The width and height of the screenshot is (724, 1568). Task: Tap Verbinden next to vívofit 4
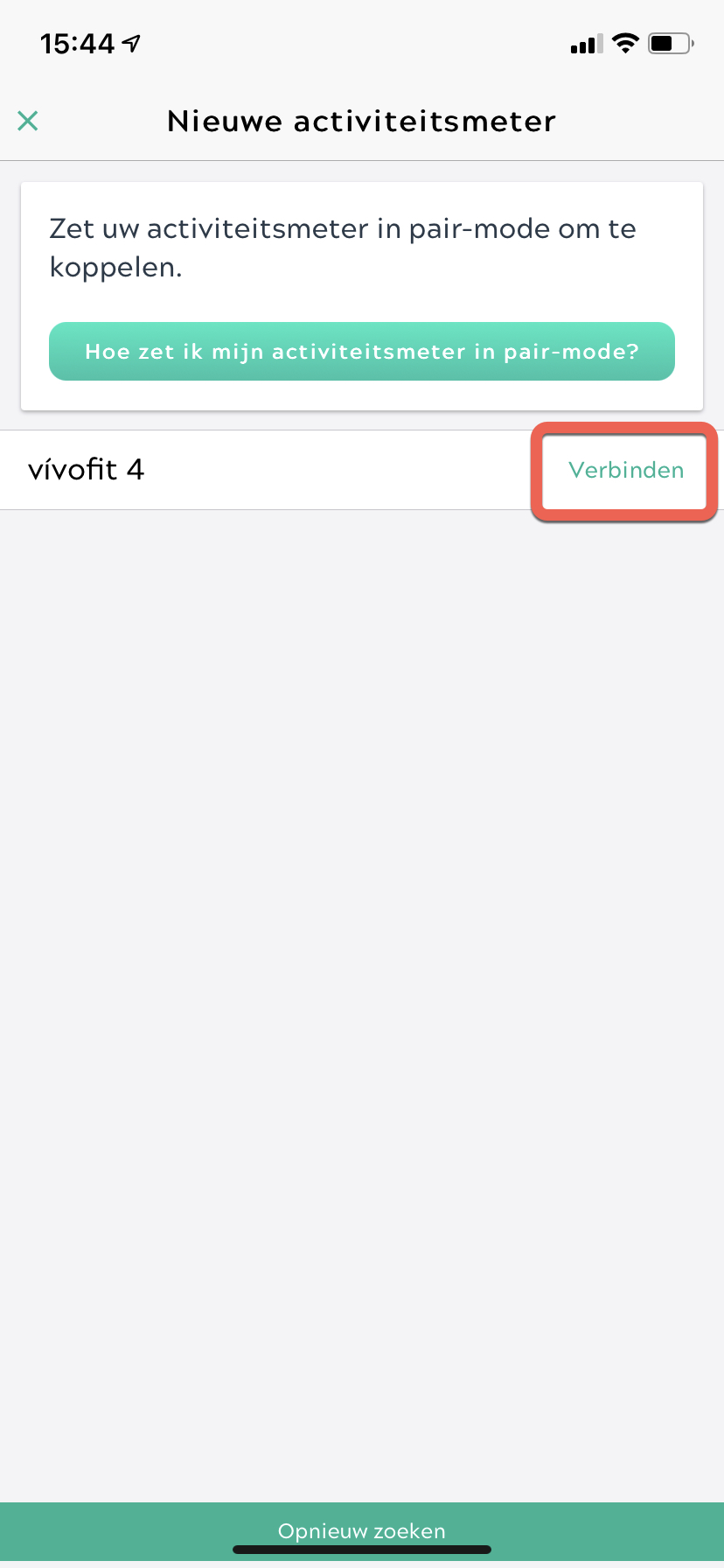[x=626, y=471]
